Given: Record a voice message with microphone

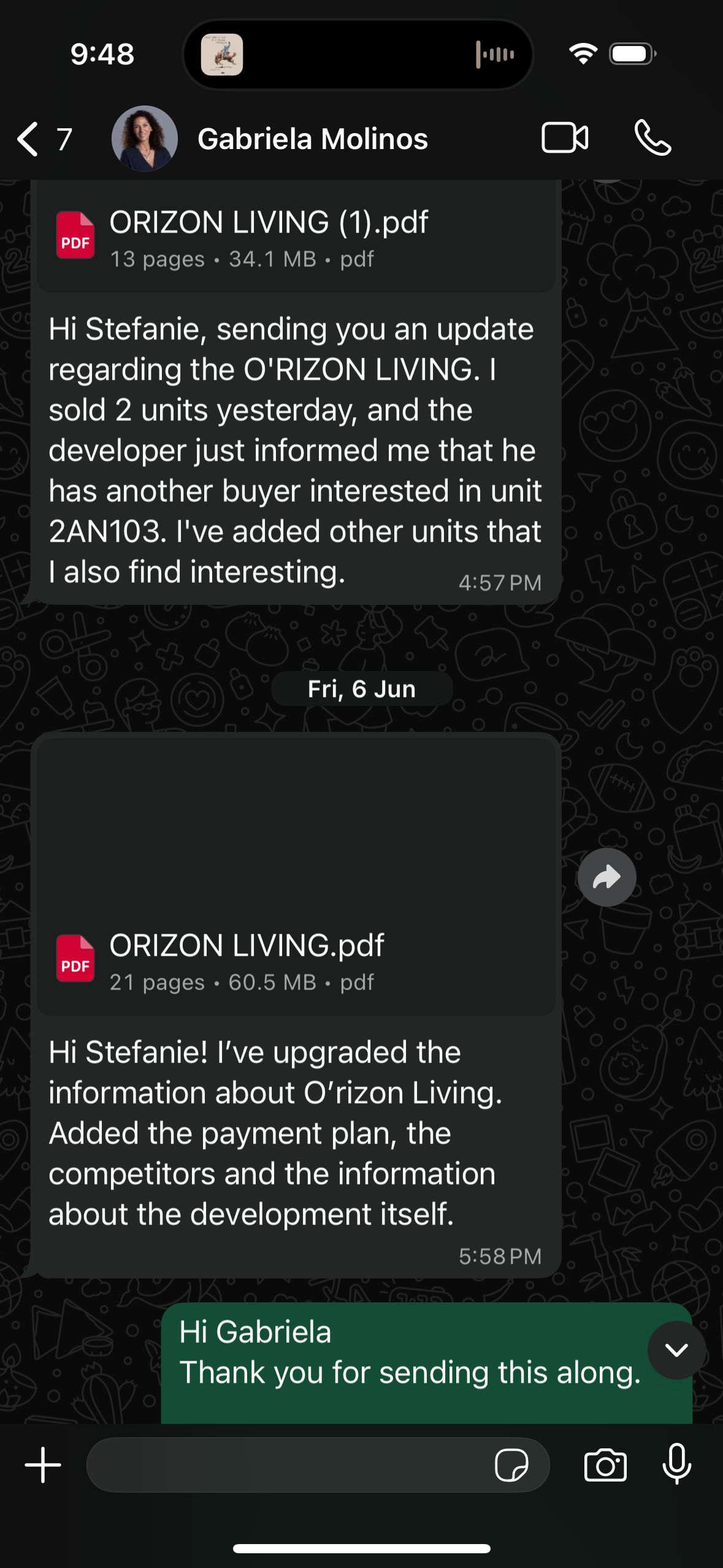Looking at the screenshot, I should (x=676, y=1465).
